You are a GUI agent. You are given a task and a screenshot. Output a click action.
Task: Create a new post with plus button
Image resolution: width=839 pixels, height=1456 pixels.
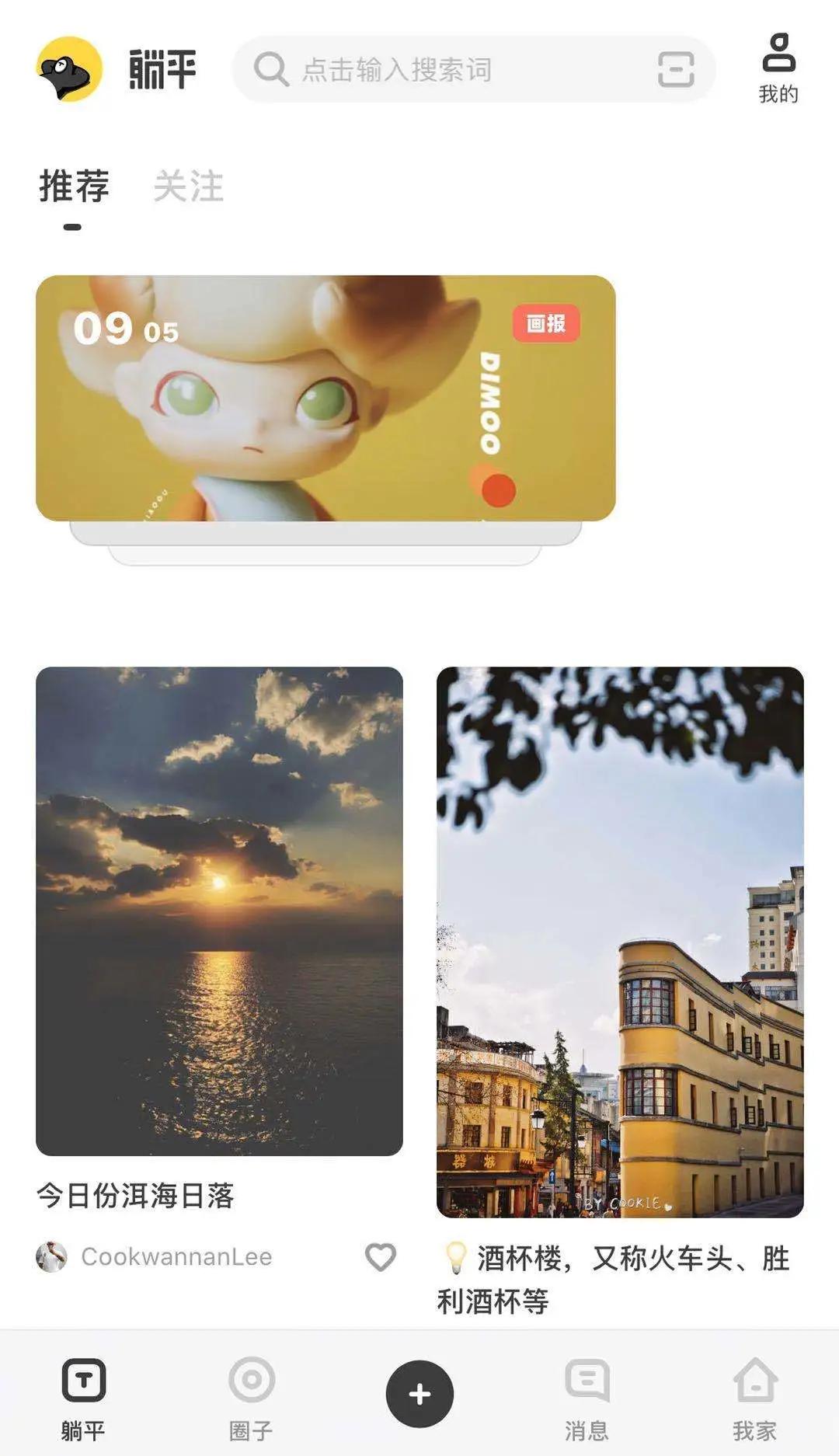pos(419,1394)
